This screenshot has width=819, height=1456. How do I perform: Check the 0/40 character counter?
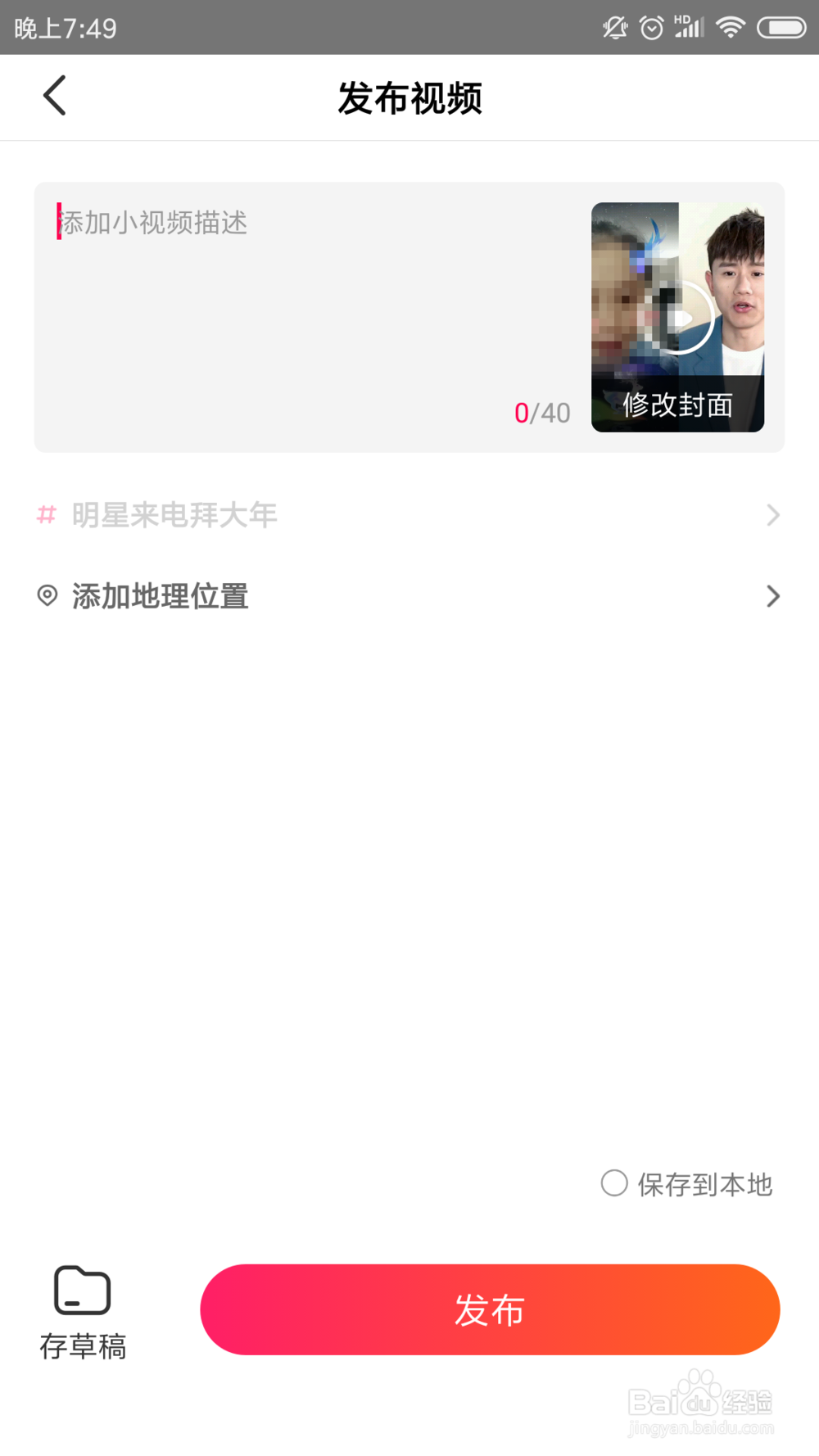[543, 414]
